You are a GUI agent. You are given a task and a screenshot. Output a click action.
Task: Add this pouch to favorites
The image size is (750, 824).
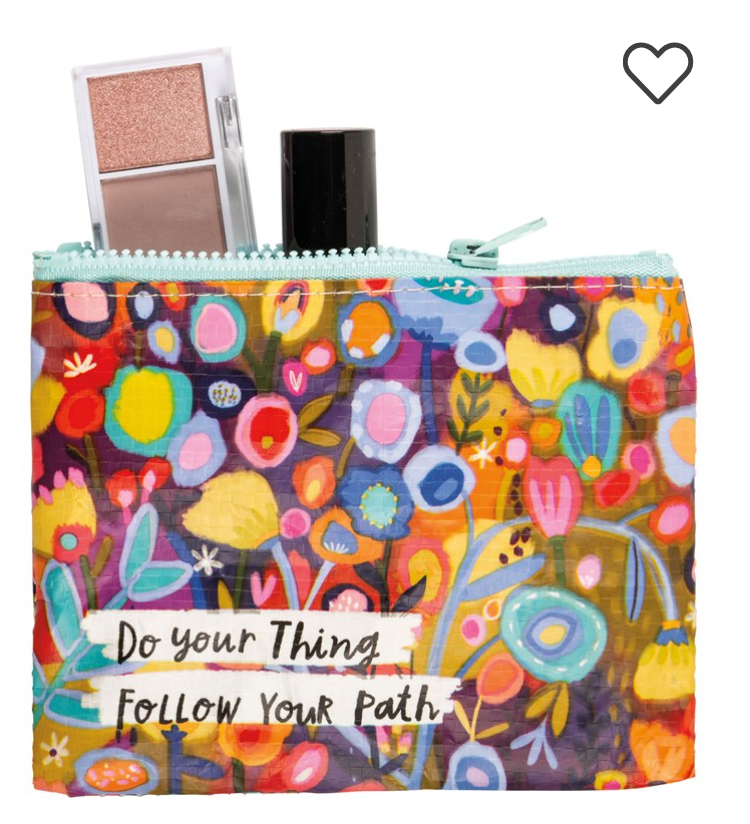click(657, 72)
